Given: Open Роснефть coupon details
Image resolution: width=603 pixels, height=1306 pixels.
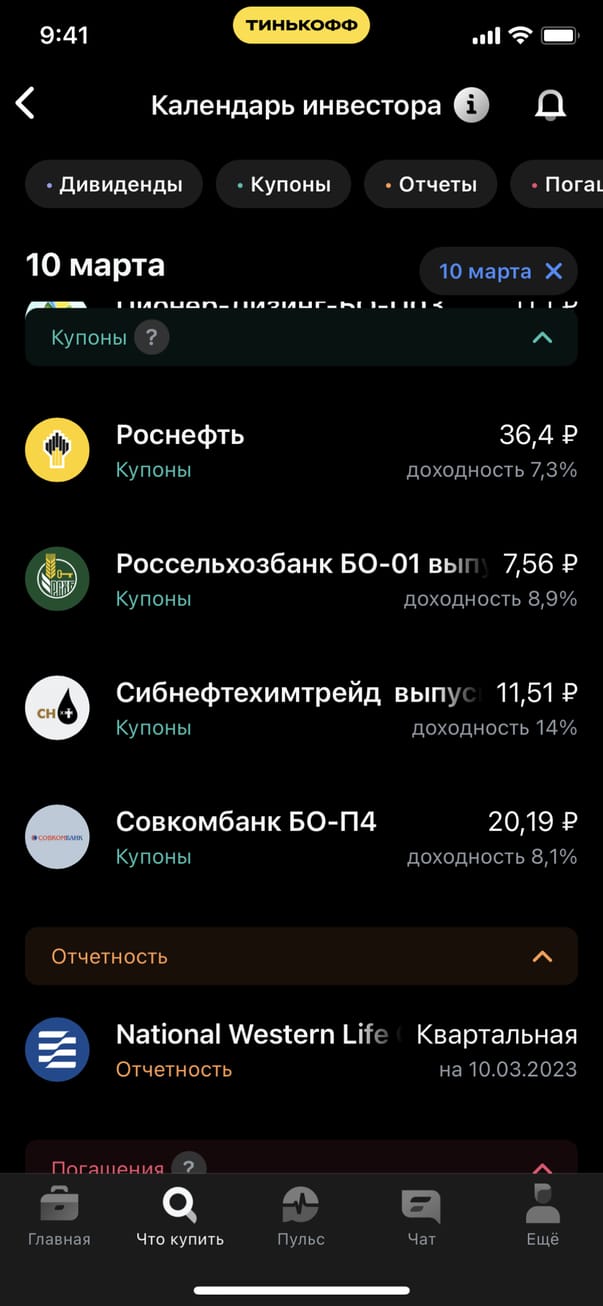Looking at the screenshot, I should coord(300,451).
